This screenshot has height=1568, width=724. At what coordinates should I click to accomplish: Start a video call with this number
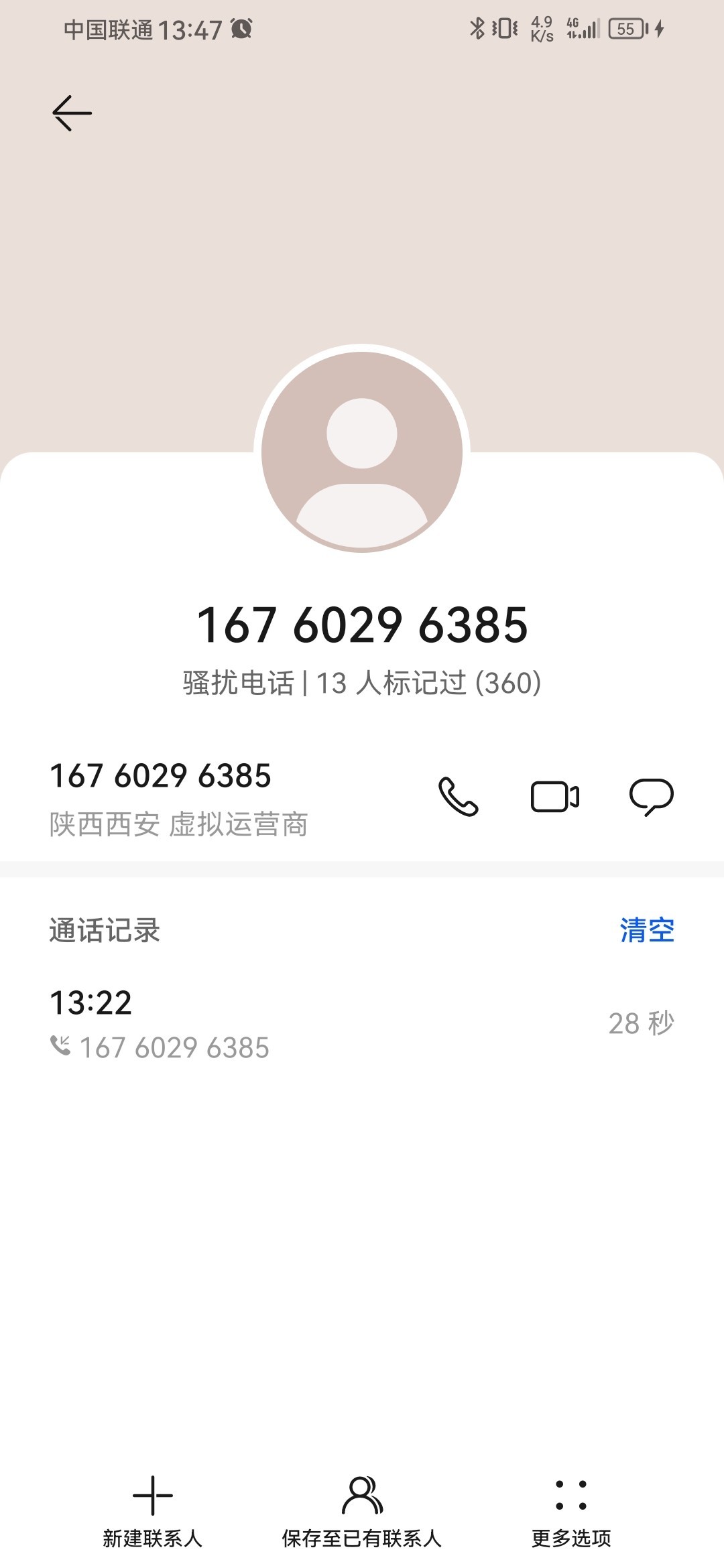[555, 797]
